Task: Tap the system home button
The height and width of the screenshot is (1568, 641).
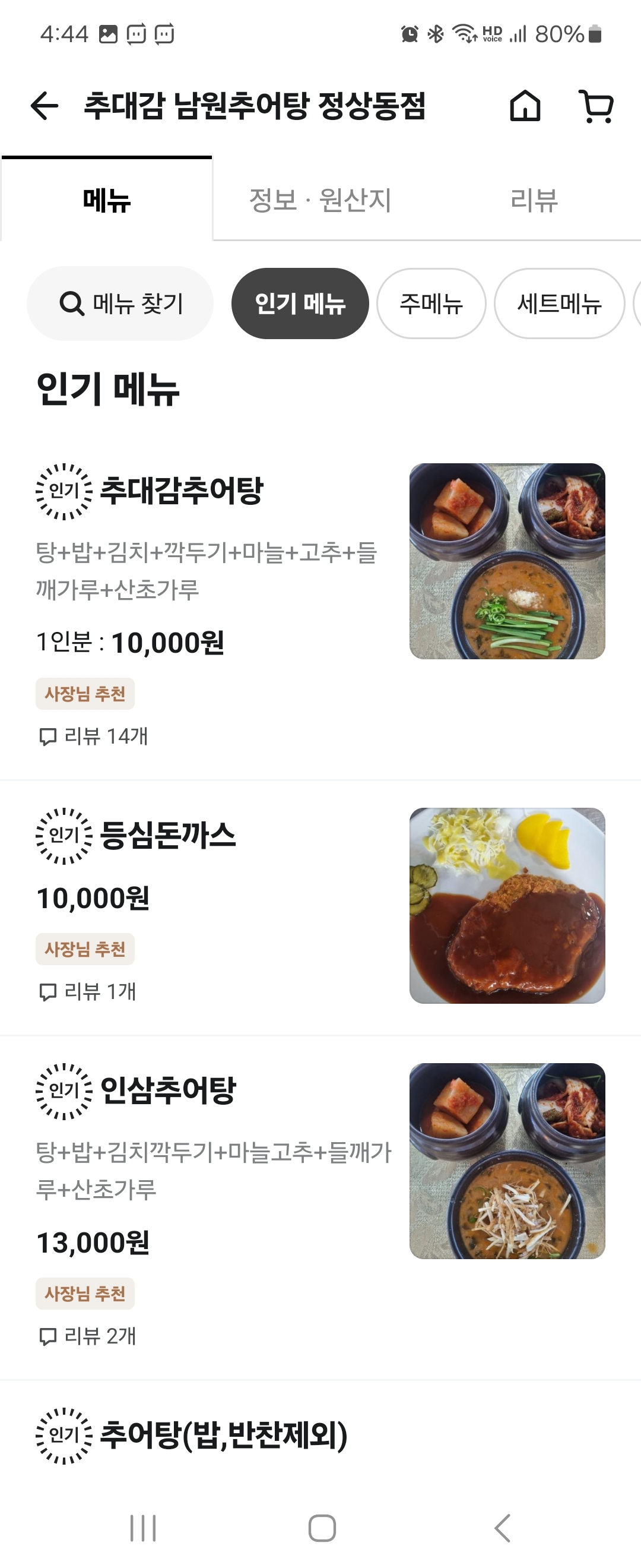Action: click(322, 1528)
